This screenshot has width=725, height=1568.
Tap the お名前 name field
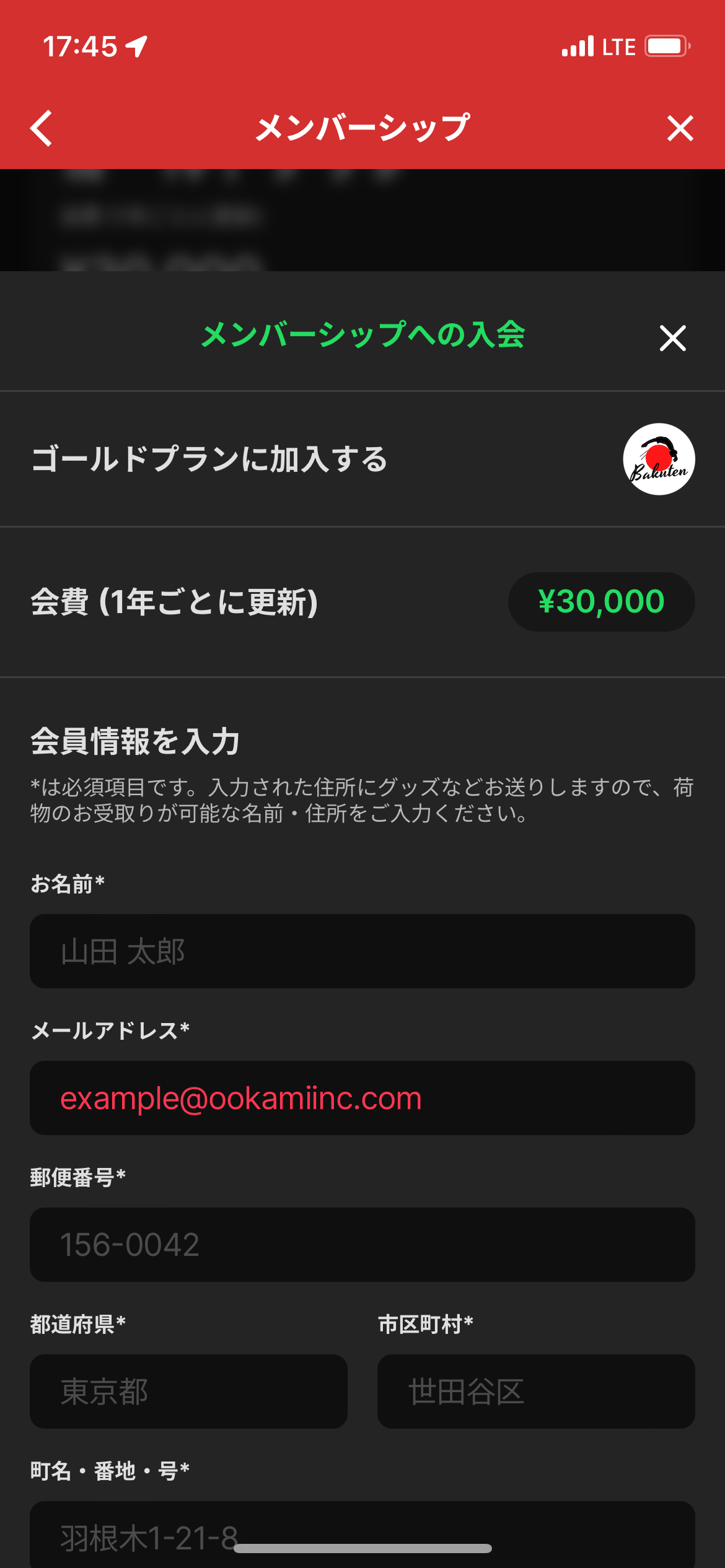point(362,951)
